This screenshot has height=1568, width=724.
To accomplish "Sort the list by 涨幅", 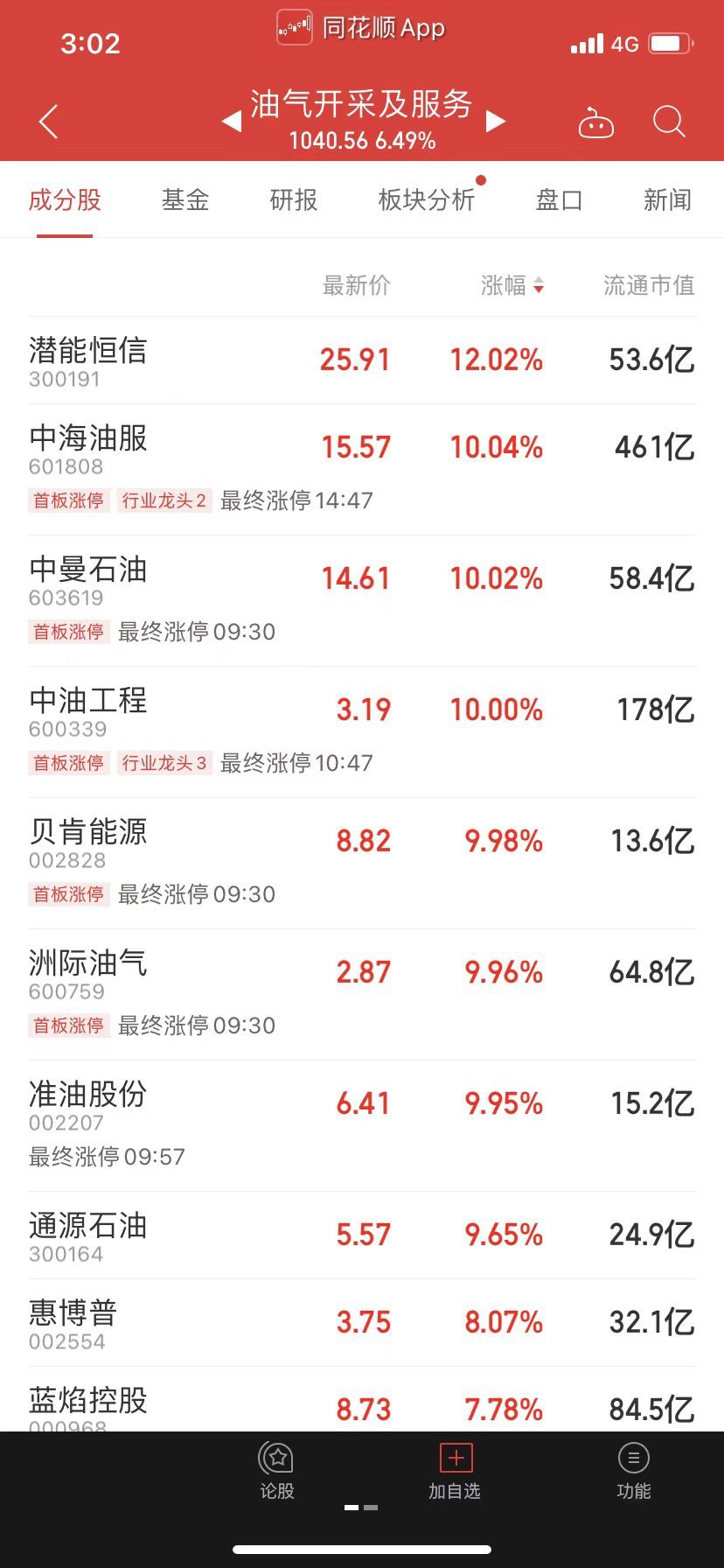I will [x=512, y=285].
